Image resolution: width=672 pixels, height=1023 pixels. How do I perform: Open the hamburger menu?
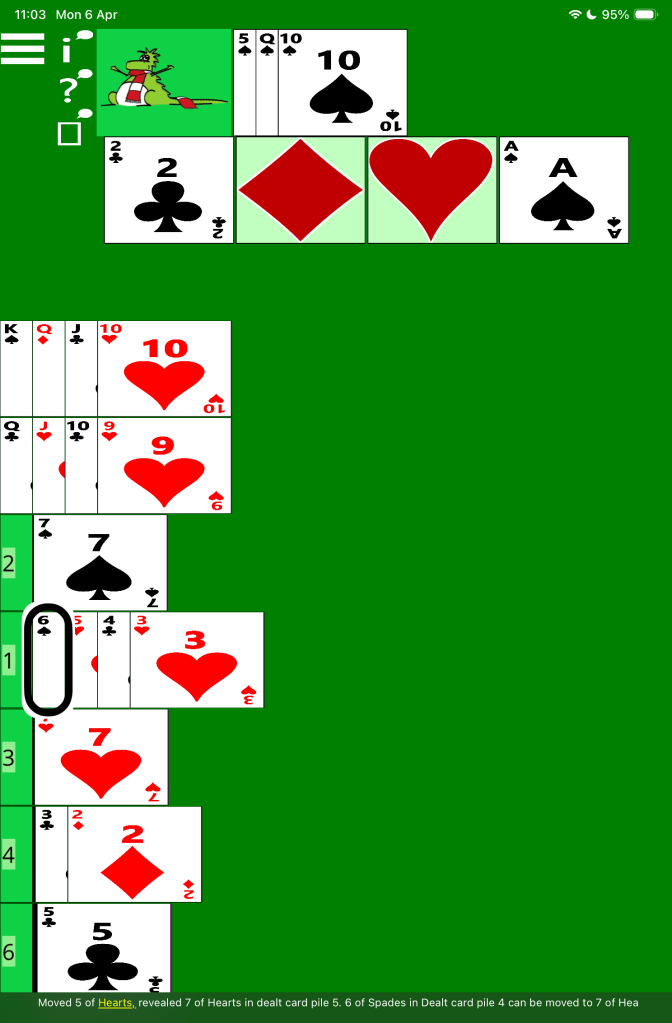[23, 48]
